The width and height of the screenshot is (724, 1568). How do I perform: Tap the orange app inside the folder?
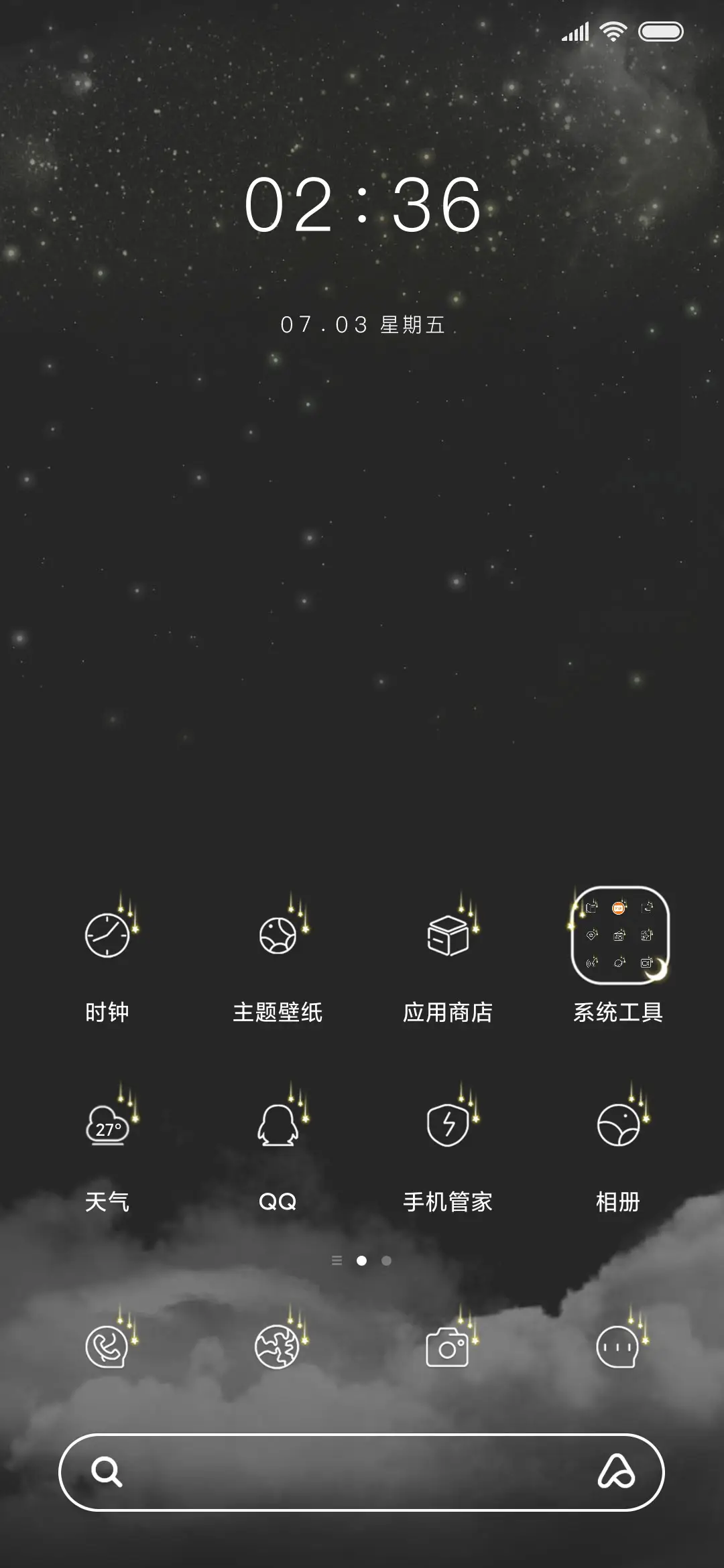(618, 909)
